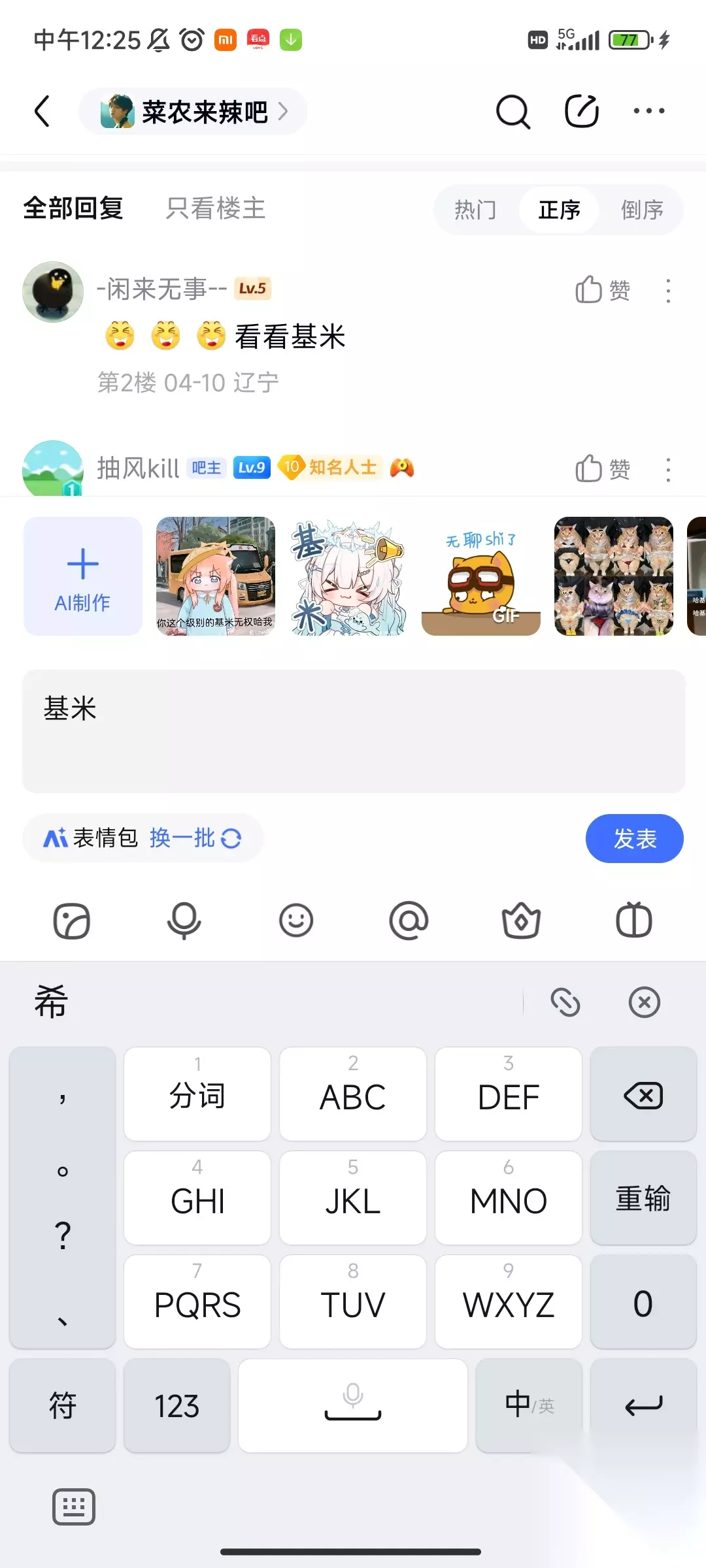Image resolution: width=706 pixels, height=1568 pixels.
Task: Tap the @ mention icon
Action: click(x=409, y=921)
